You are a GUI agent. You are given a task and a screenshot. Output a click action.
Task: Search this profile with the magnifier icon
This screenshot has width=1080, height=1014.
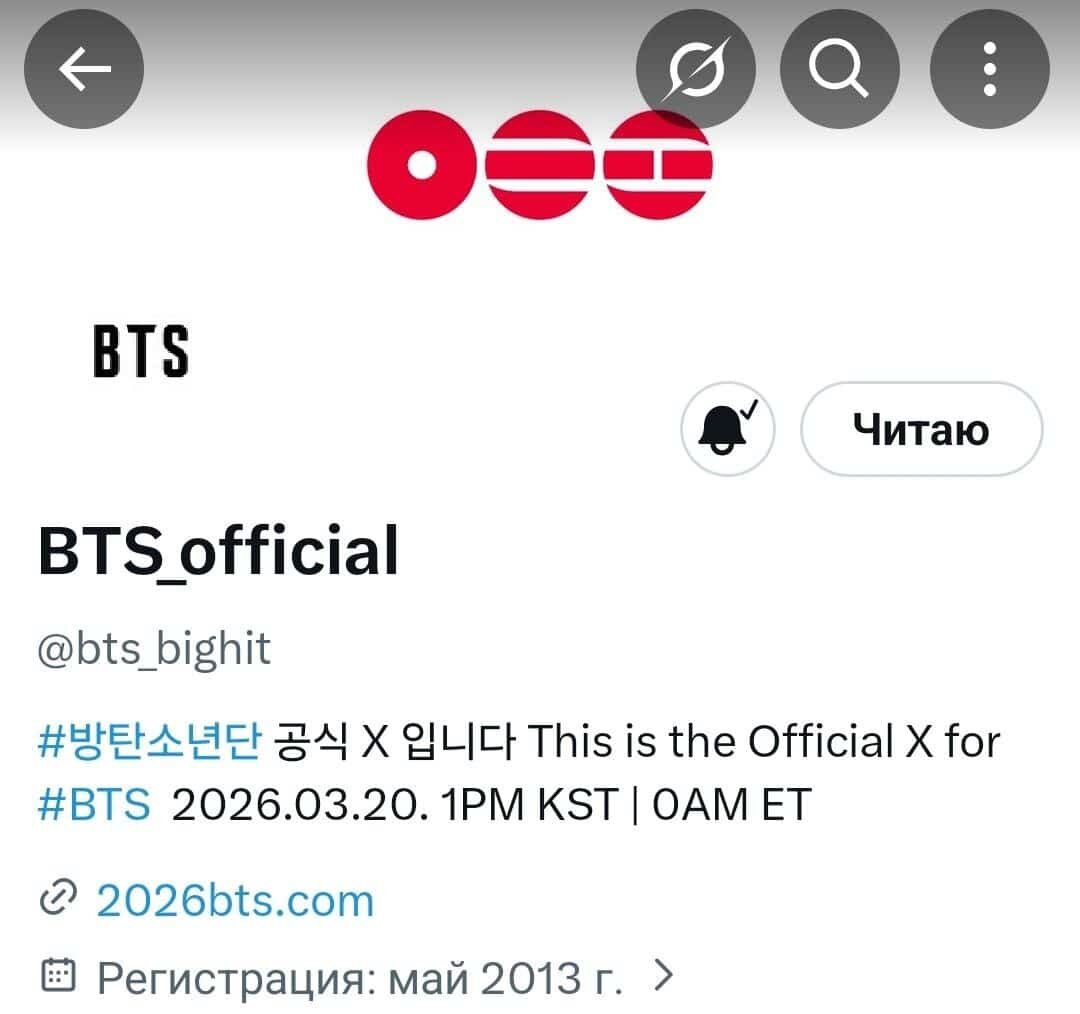[839, 69]
